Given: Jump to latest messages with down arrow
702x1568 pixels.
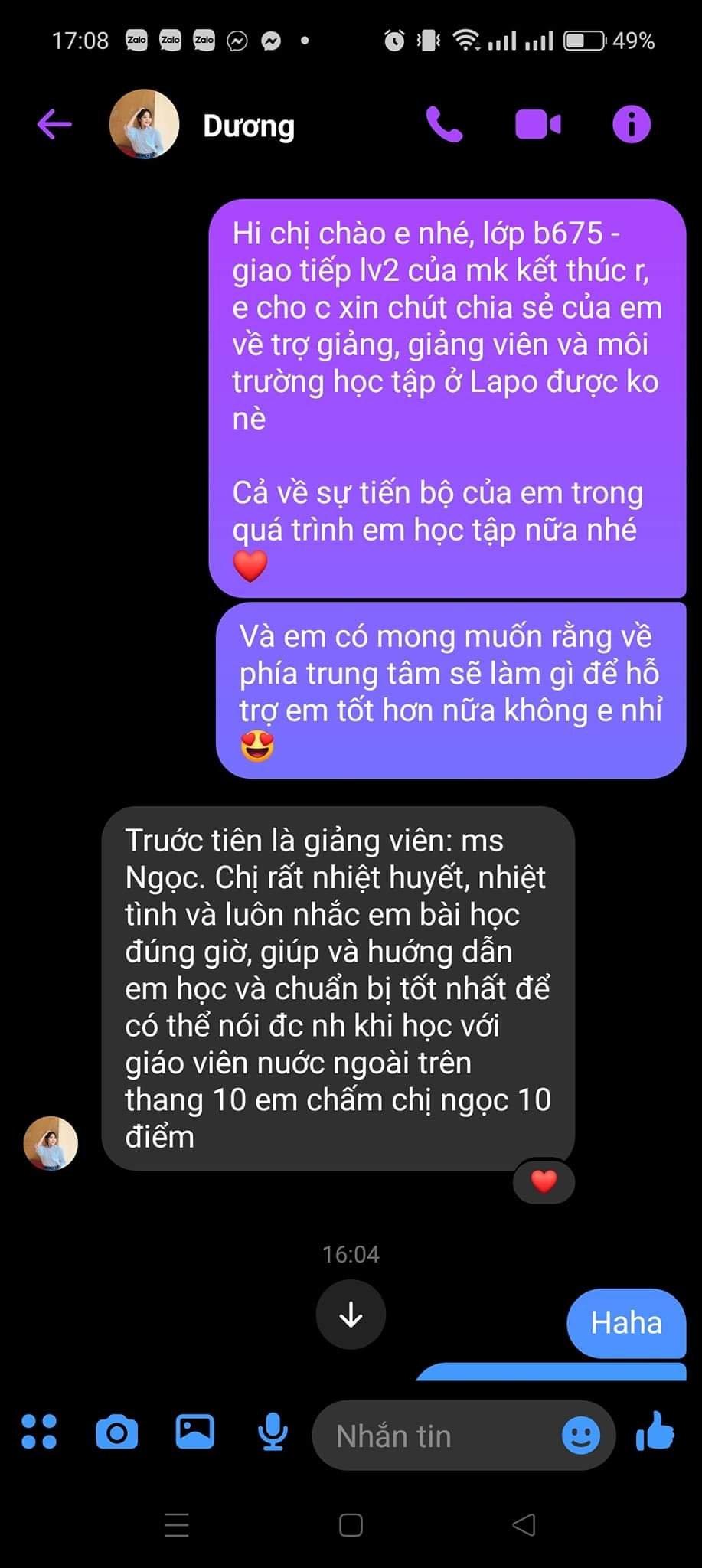Looking at the screenshot, I should [351, 1315].
